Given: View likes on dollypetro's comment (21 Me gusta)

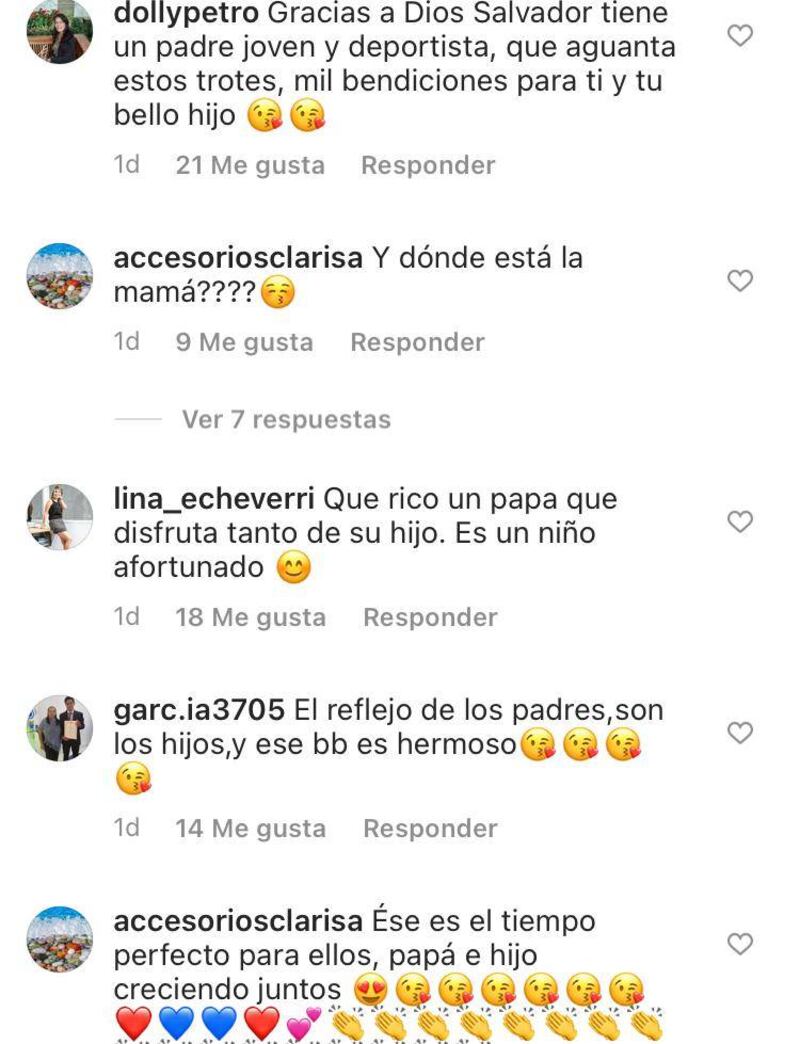Looking at the screenshot, I should 250,165.
